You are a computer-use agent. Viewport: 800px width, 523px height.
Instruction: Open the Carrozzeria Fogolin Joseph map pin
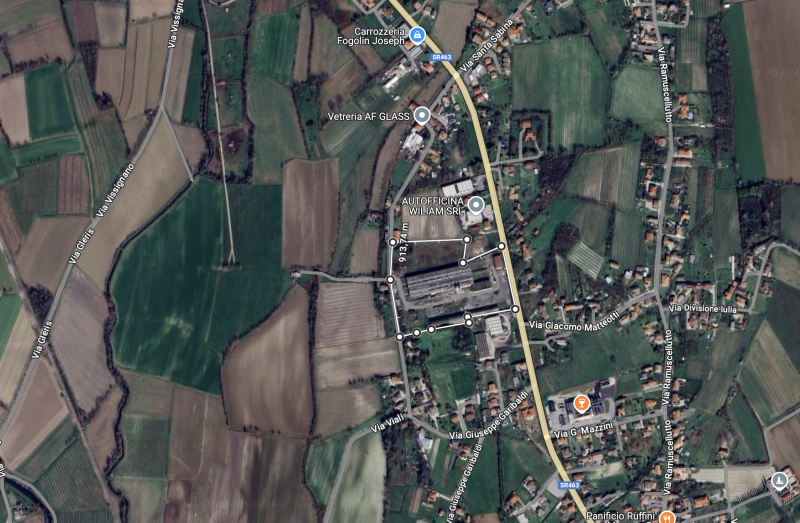[x=418, y=36]
